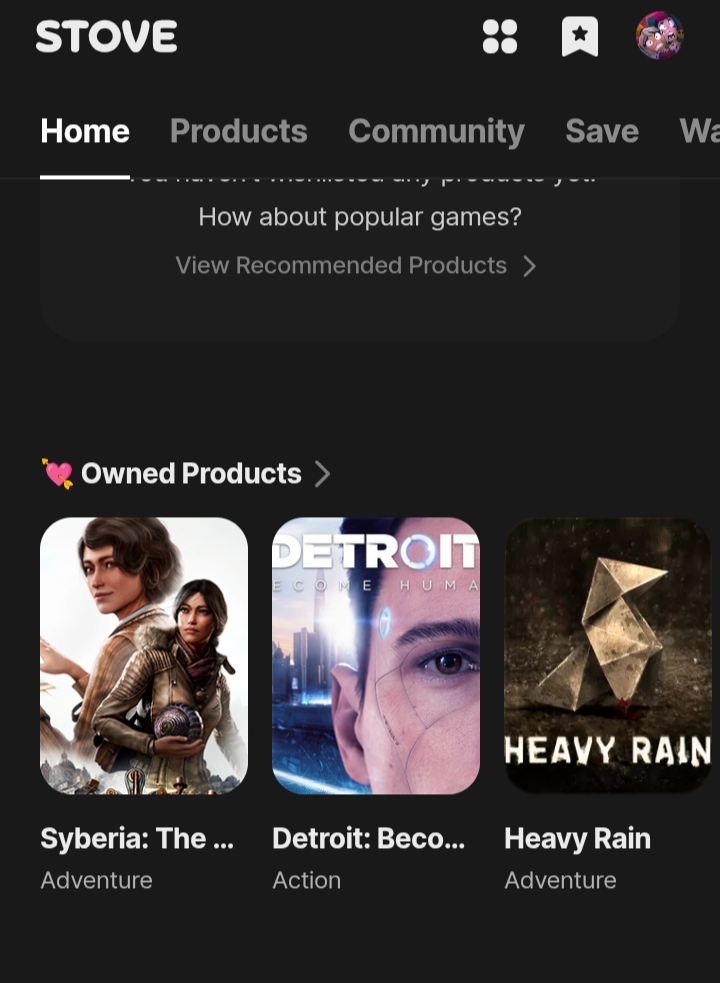
Task: Open the Syberia game card
Action: [144, 655]
